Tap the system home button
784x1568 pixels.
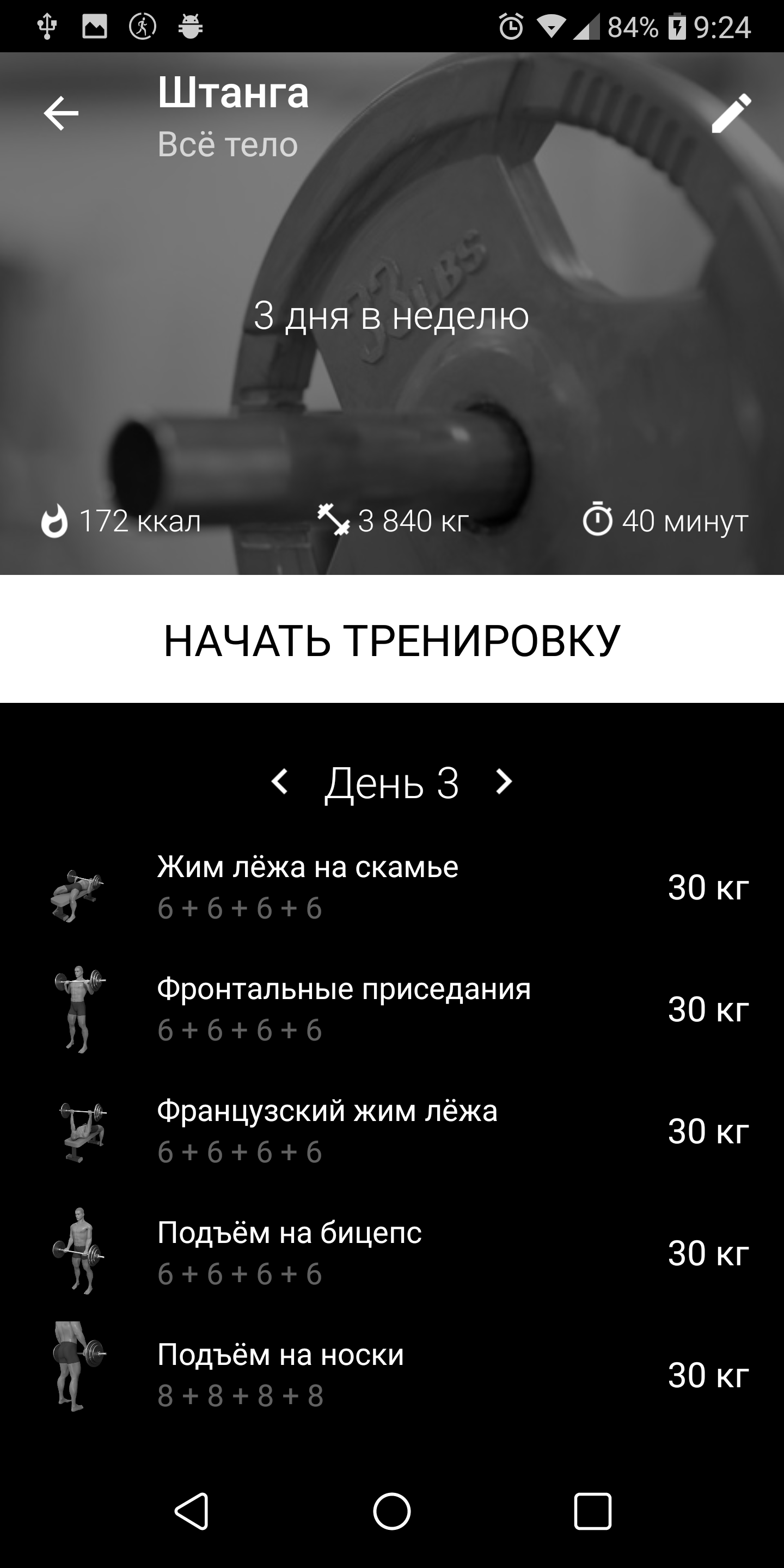coord(392,1511)
